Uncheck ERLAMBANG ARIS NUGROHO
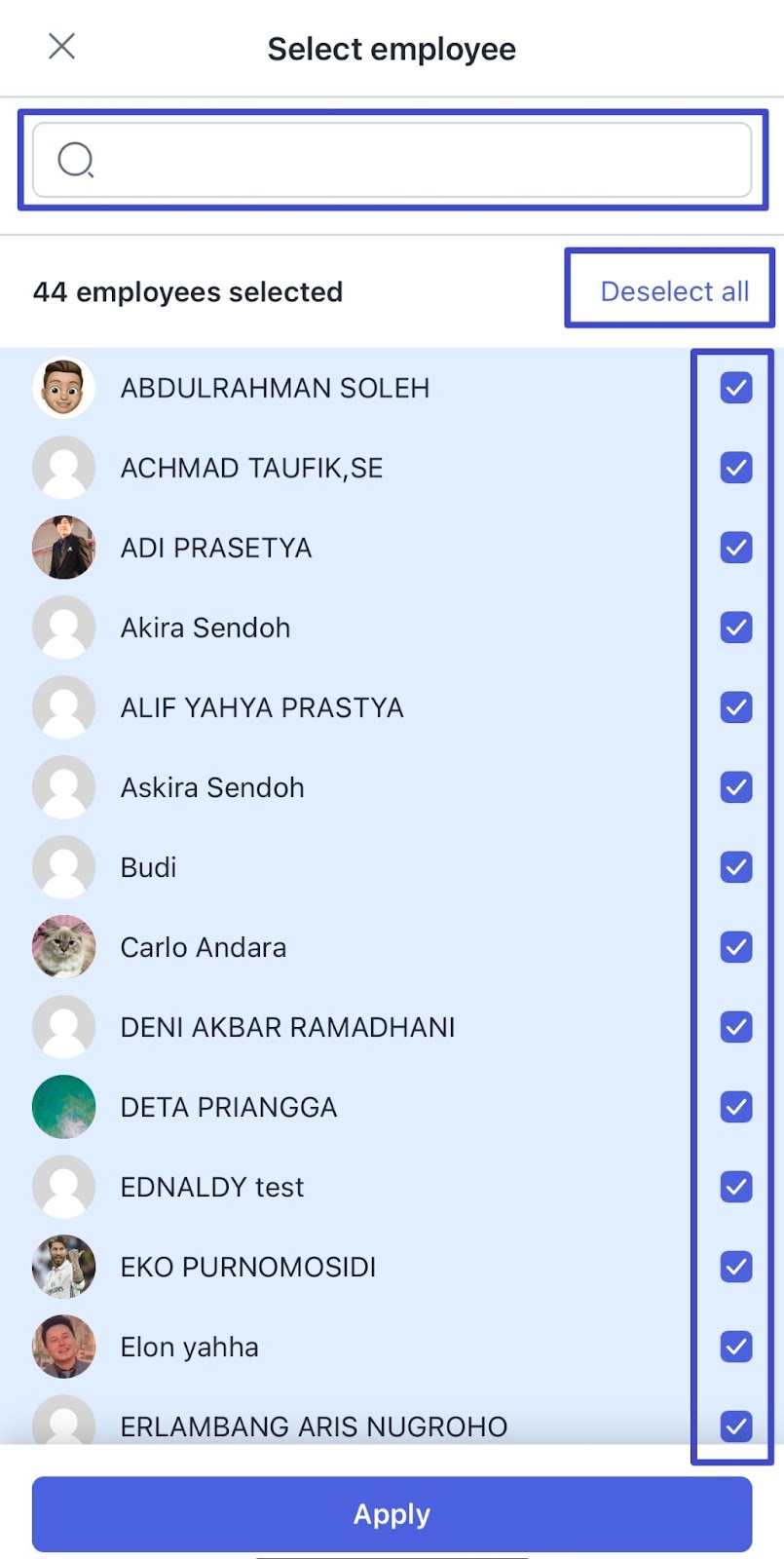The image size is (784, 1559). (x=736, y=1426)
